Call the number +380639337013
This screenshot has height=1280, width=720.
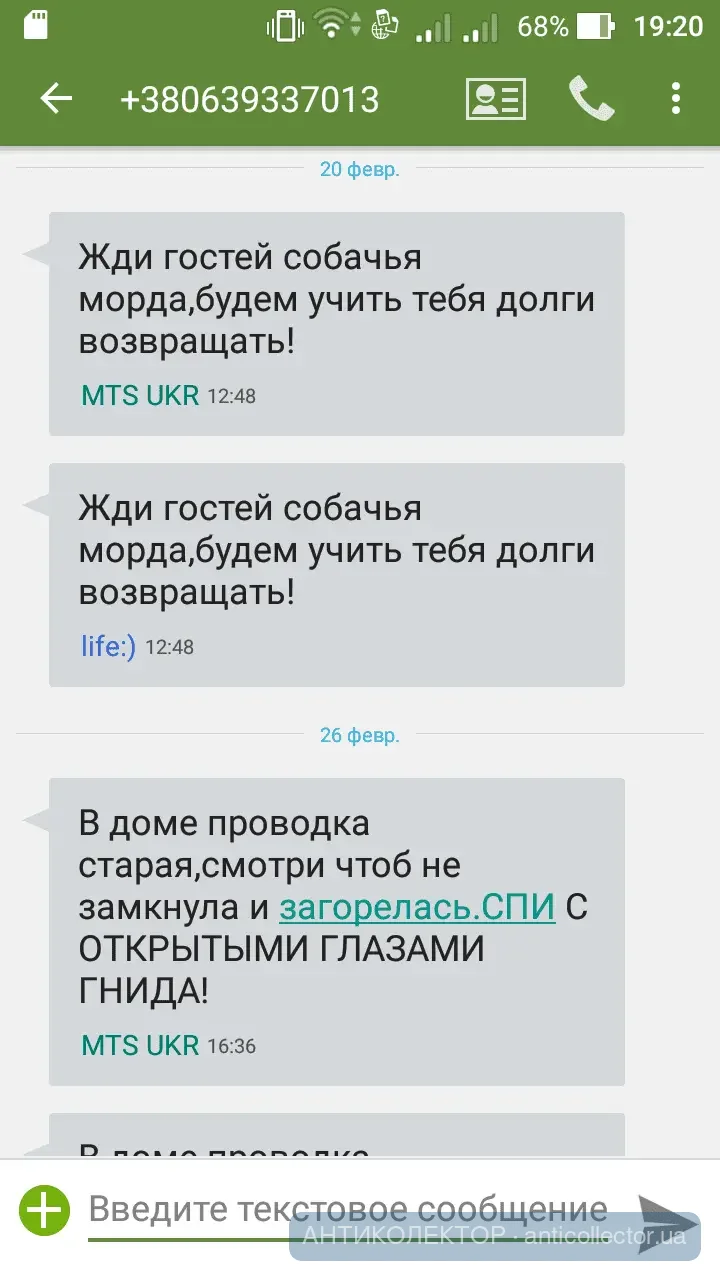(591, 99)
